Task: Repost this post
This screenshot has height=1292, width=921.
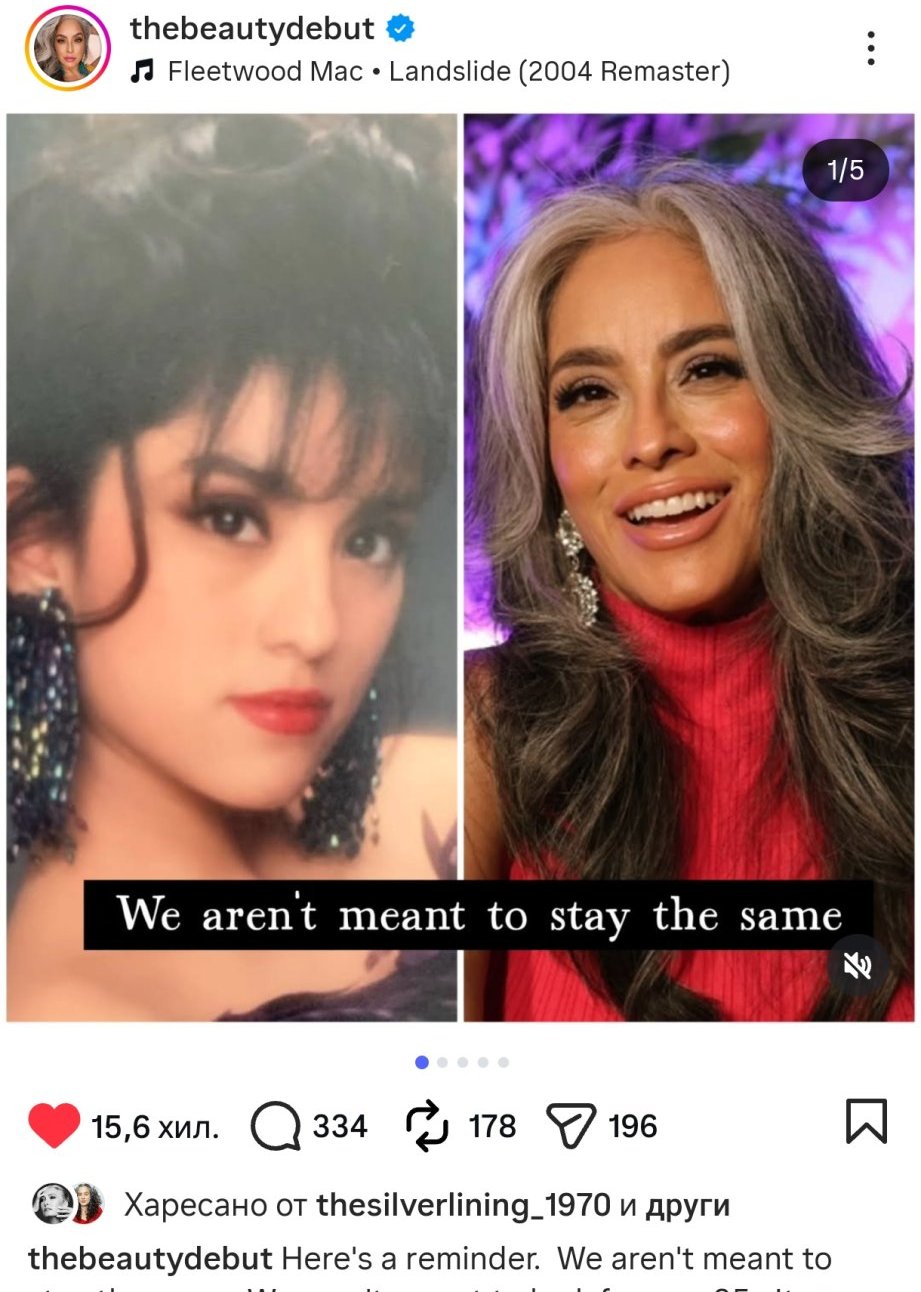Action: tap(427, 1127)
